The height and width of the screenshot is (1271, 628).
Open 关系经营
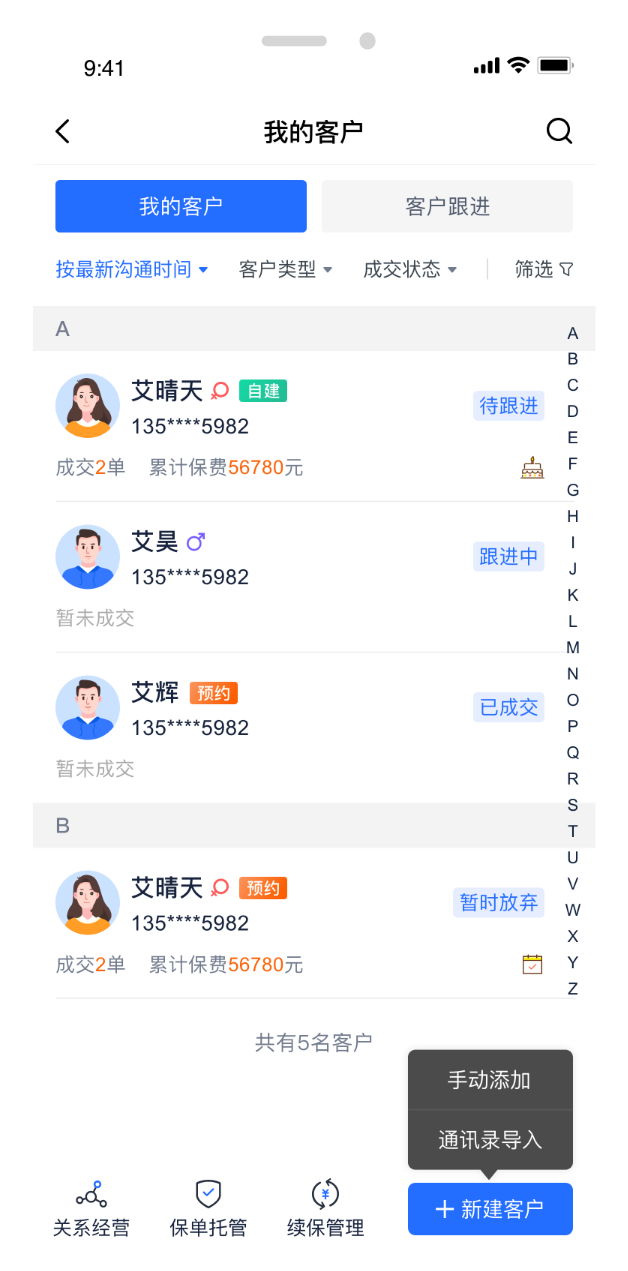pos(91,1208)
